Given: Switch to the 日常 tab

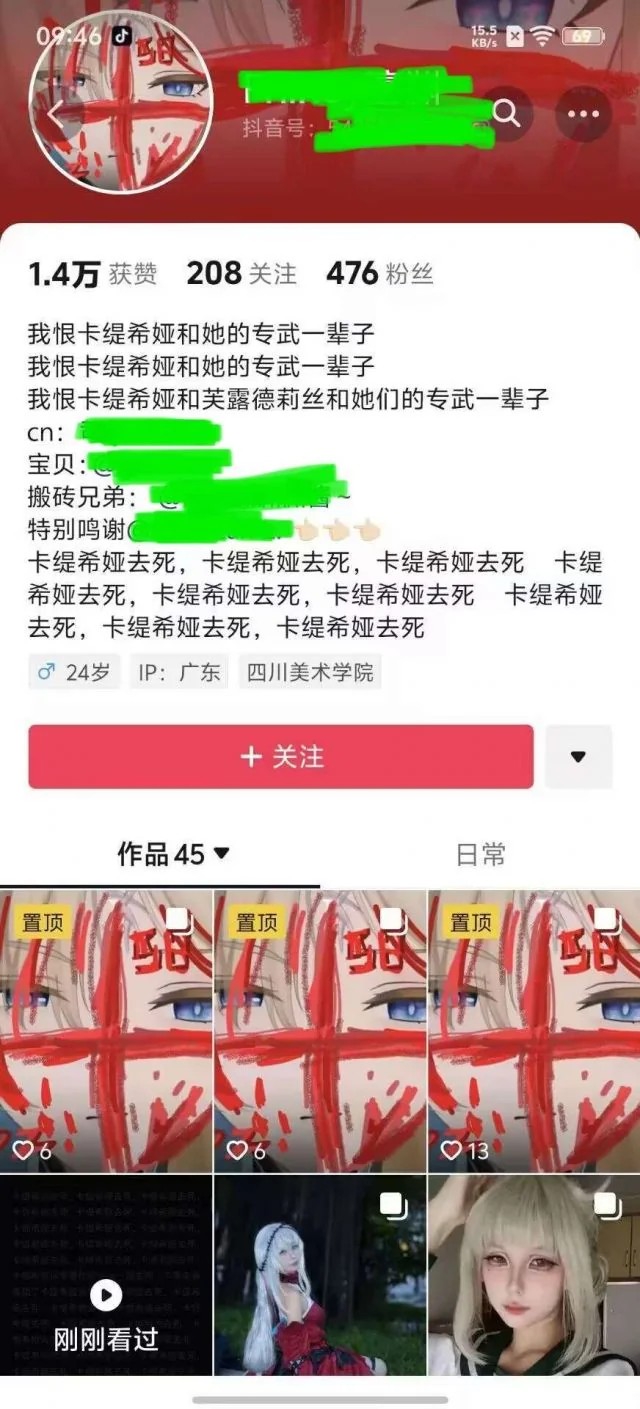Looking at the screenshot, I should point(480,854).
